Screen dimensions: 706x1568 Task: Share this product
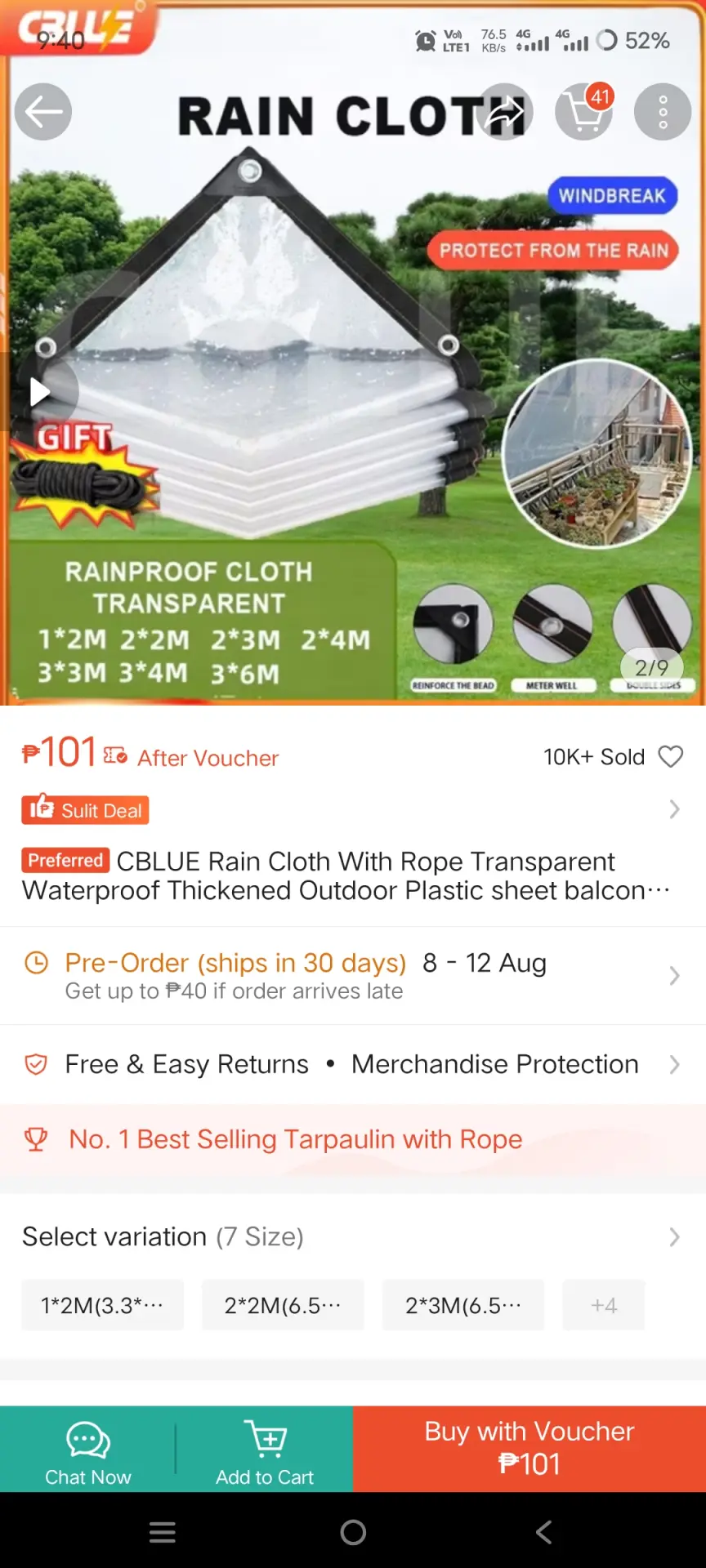point(505,112)
